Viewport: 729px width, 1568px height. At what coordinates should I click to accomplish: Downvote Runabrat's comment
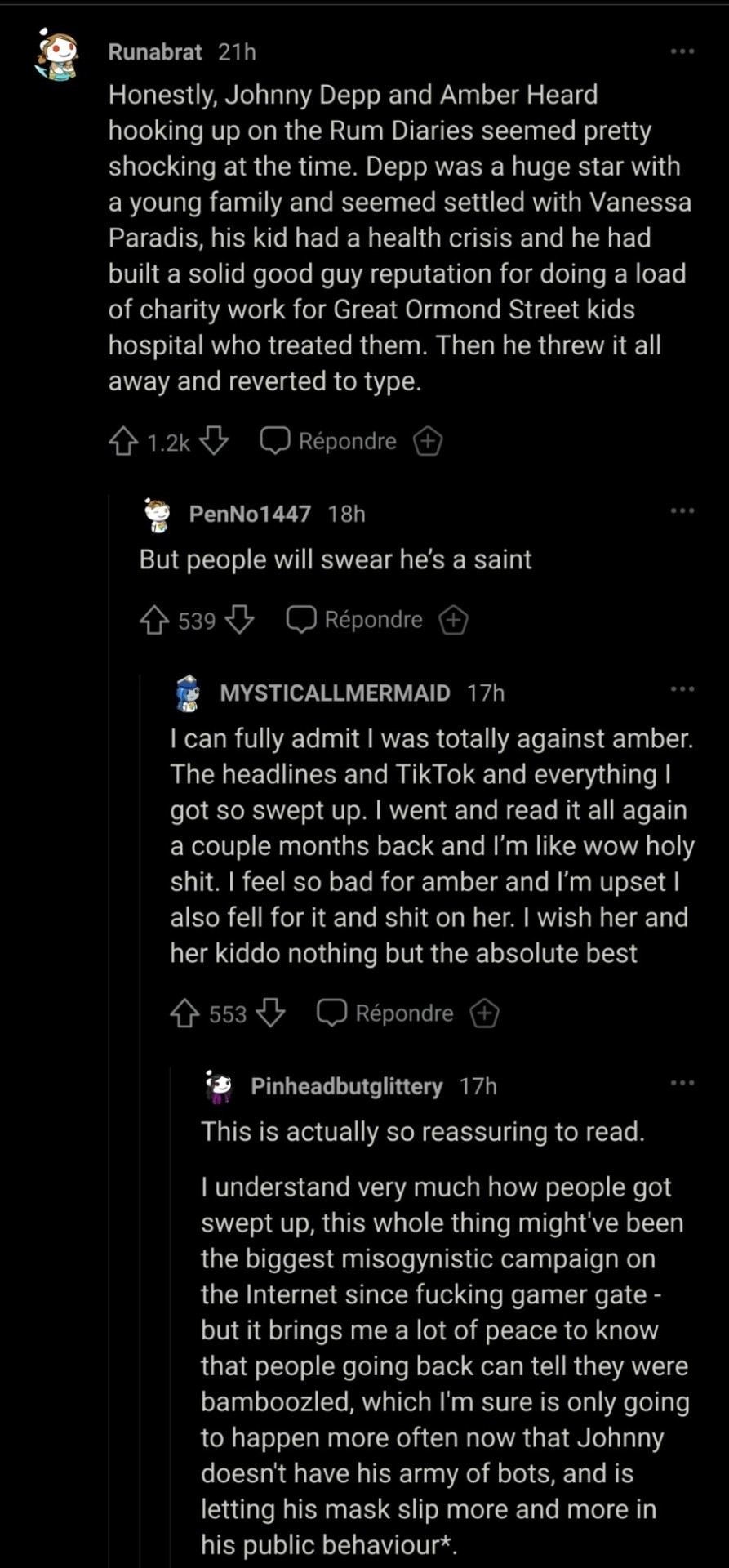215,442
